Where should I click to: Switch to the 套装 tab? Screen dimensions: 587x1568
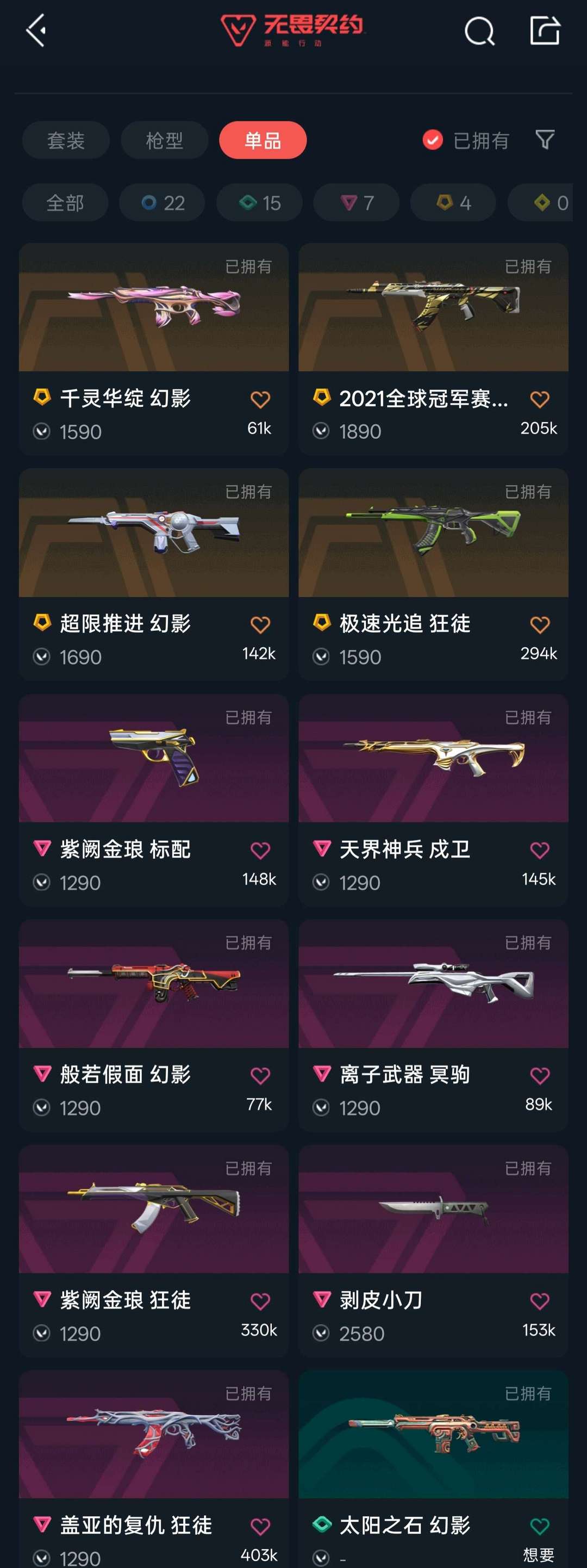click(66, 141)
